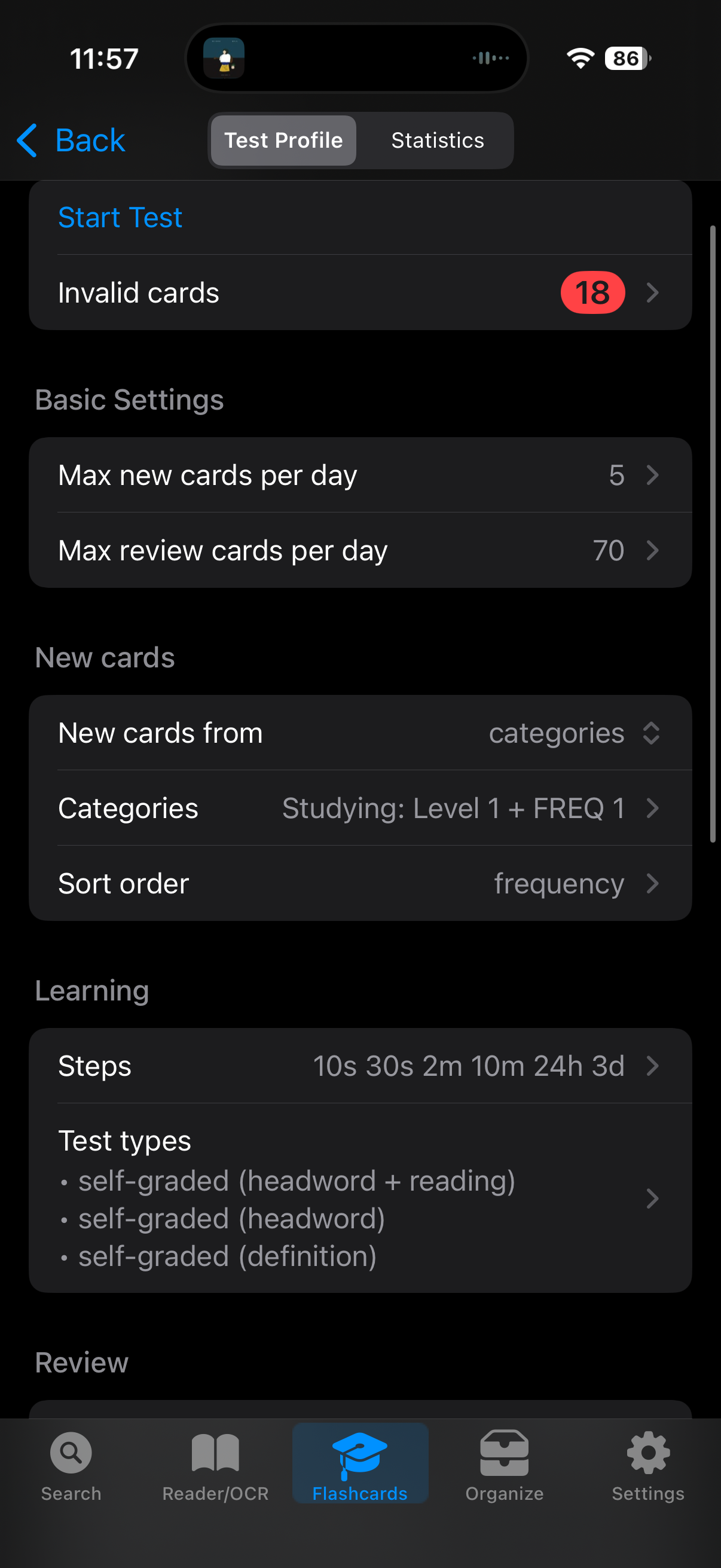The height and width of the screenshot is (1568, 721).
Task: Edit Max review cards per day
Action: [360, 551]
